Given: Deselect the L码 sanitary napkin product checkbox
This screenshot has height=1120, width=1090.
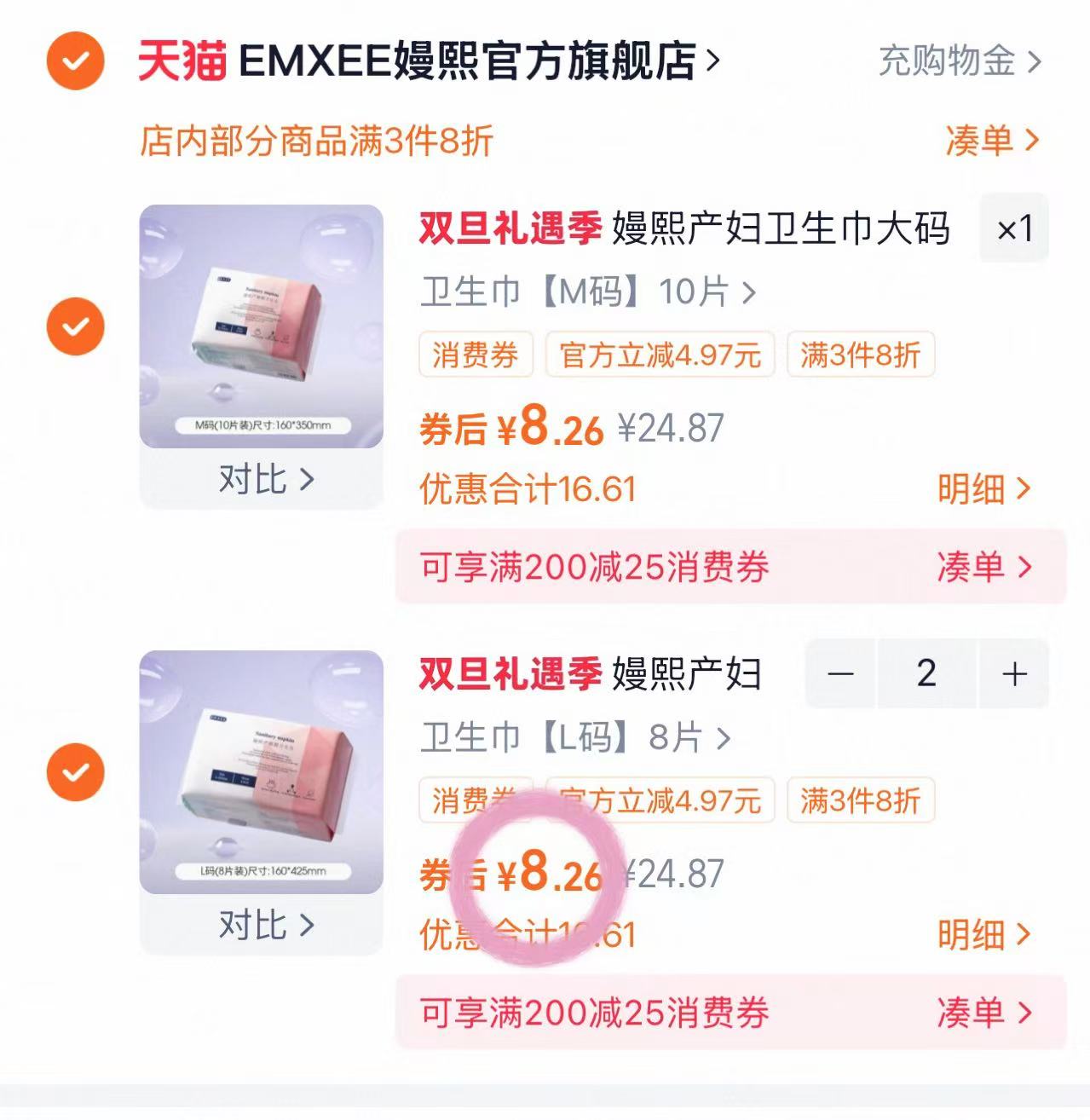Looking at the screenshot, I should pos(78,769).
